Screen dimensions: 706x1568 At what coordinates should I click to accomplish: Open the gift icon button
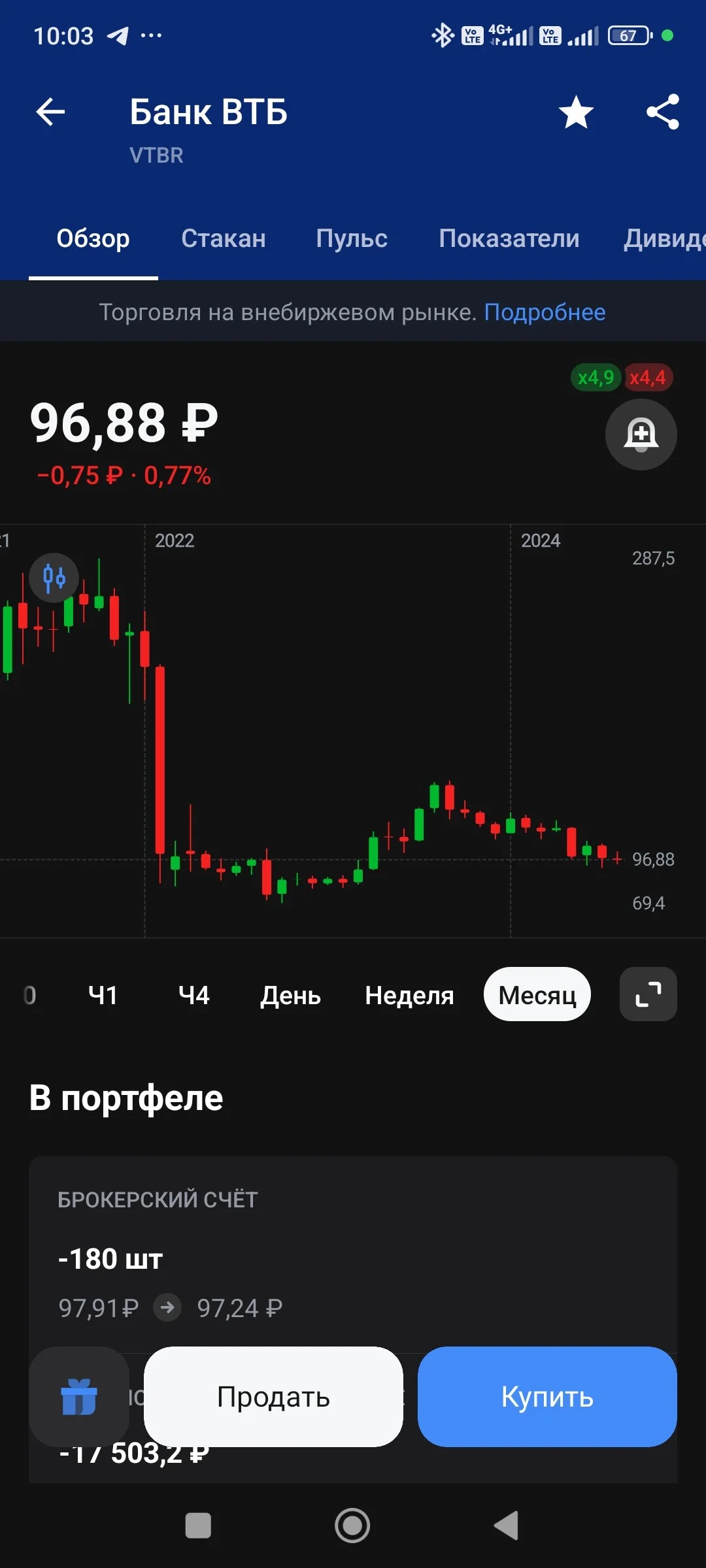79,1397
